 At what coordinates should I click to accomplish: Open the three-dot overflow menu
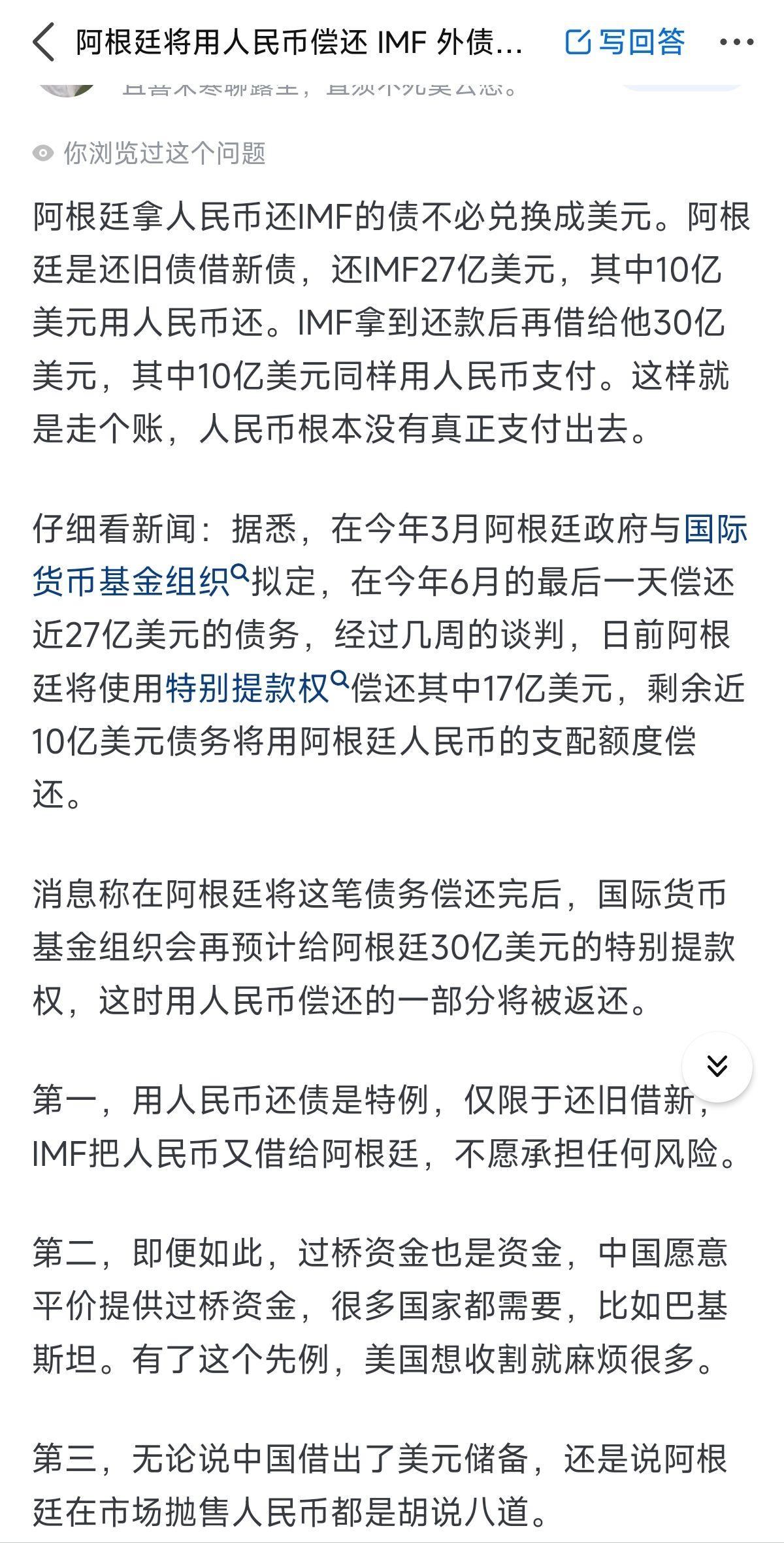coord(736,42)
